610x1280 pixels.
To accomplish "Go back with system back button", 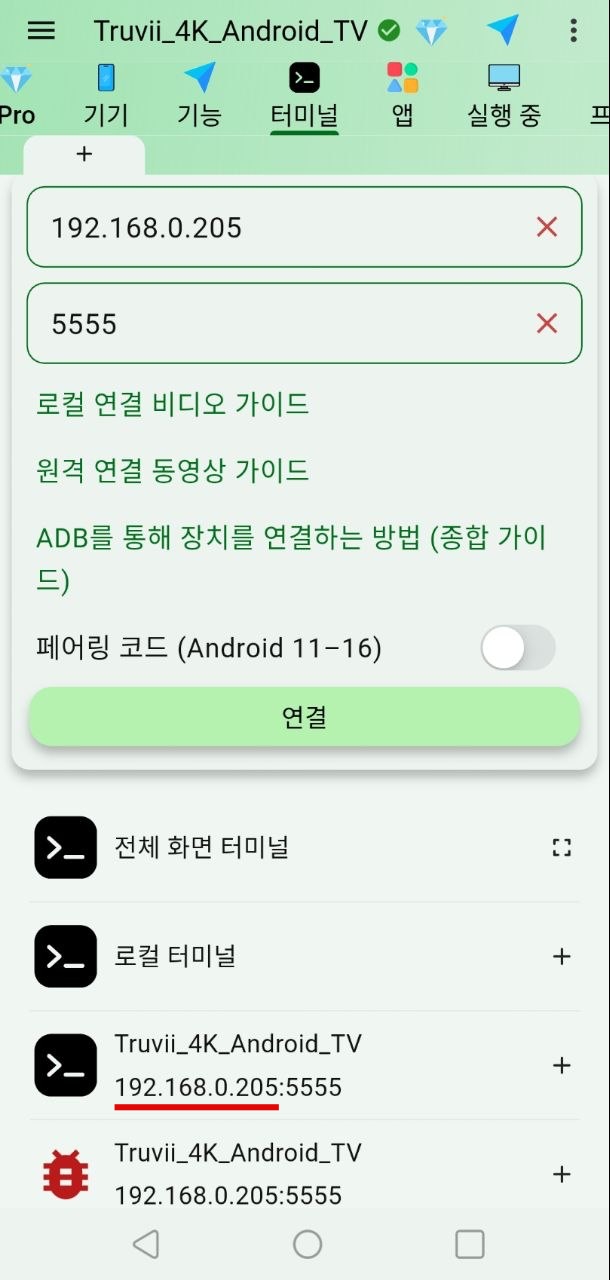I will pyautogui.click(x=146, y=1244).
